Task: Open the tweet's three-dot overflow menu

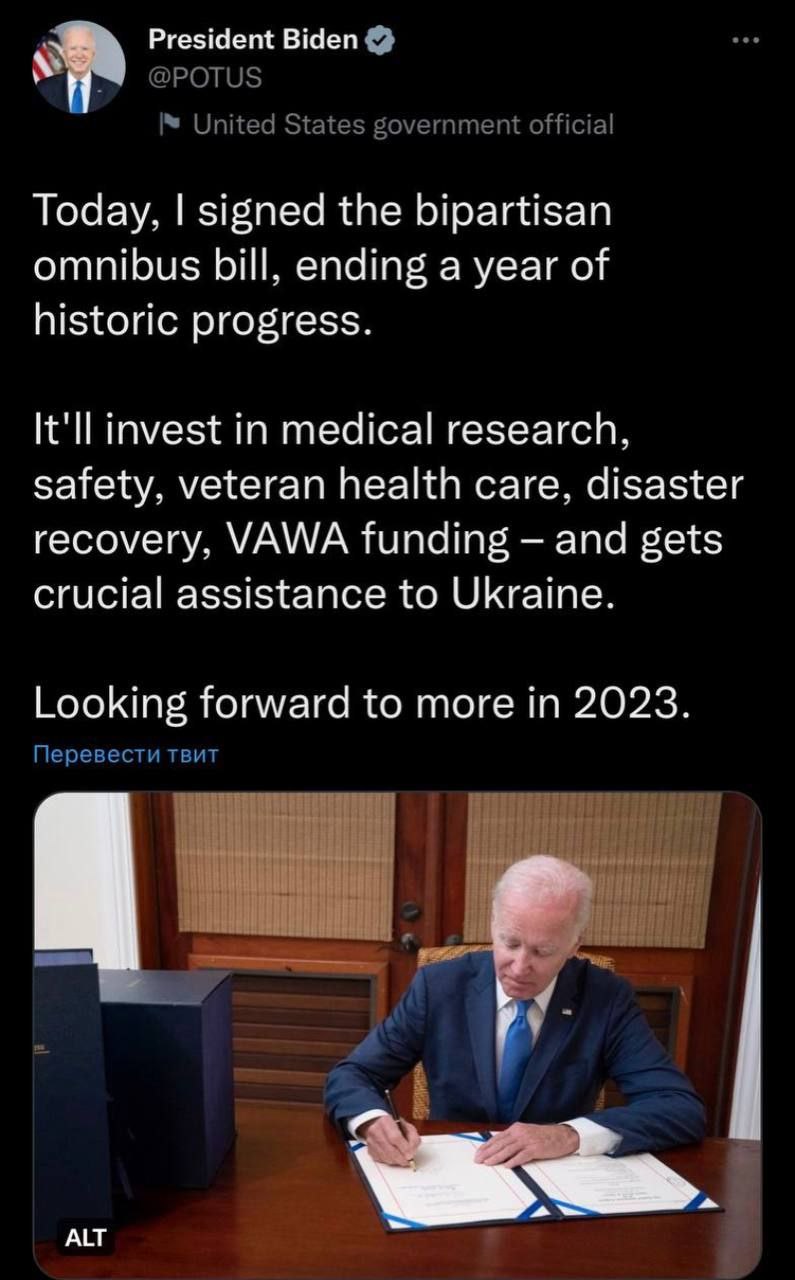Action: pos(745,41)
